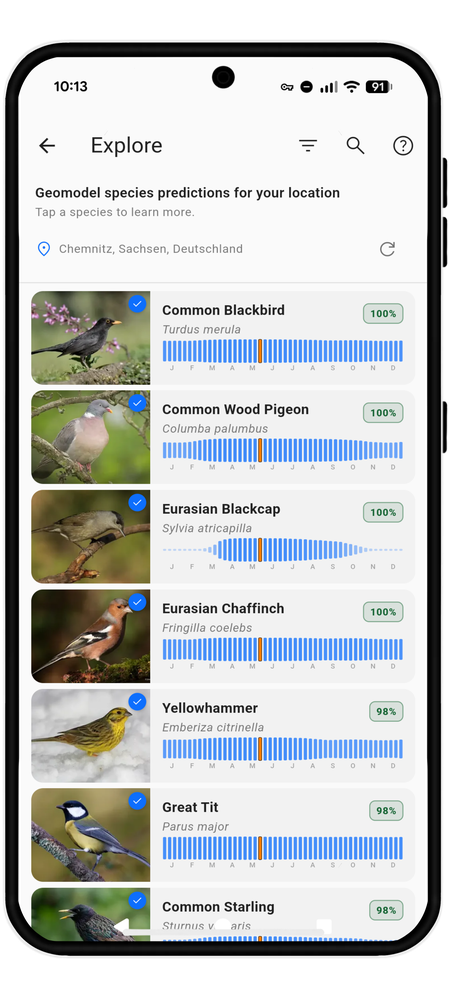The height and width of the screenshot is (1000, 449).
Task: Open the Eurasian Blackcap species card
Action: pyautogui.click(x=223, y=537)
